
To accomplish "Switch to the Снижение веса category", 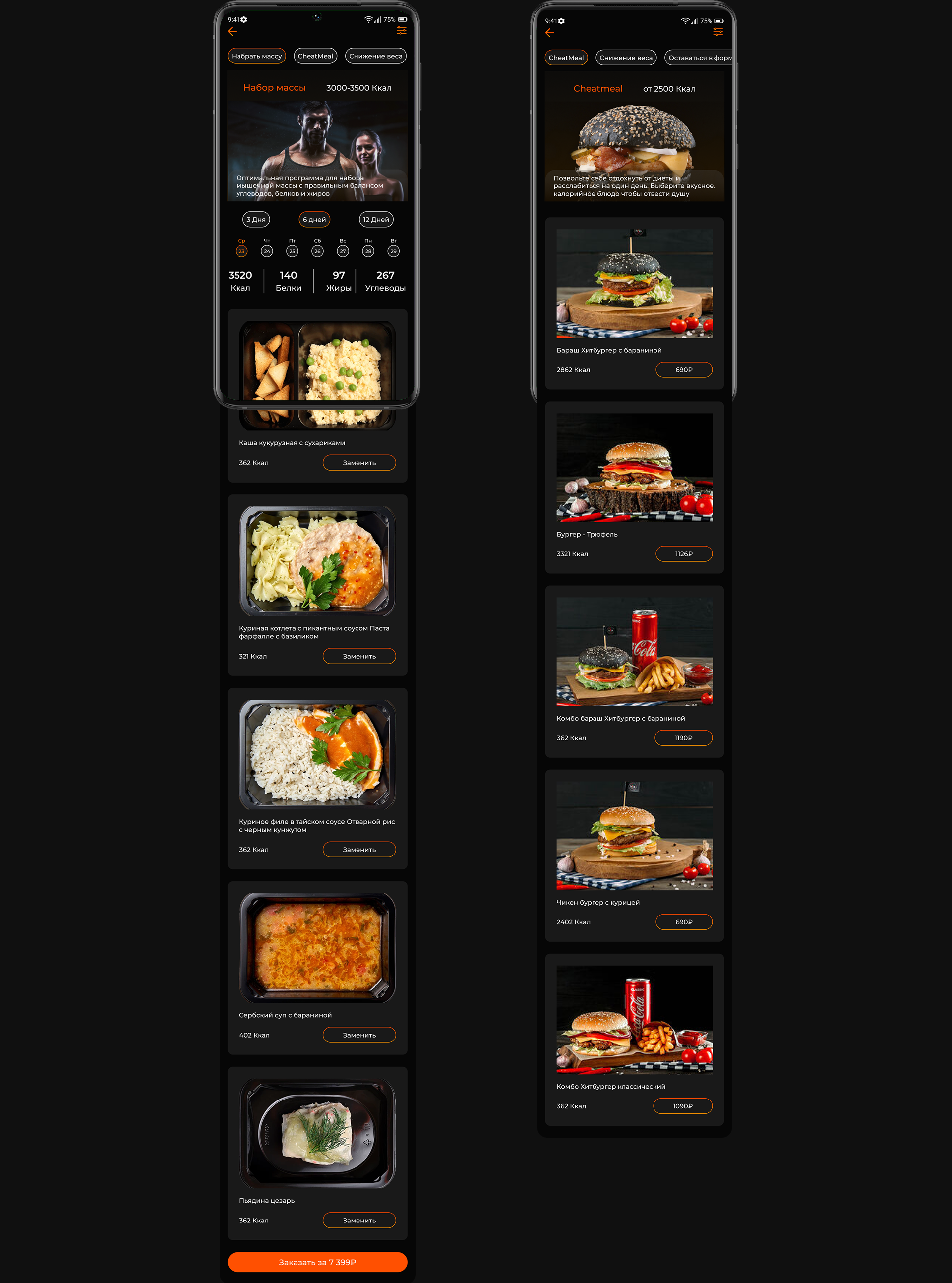I will (x=375, y=56).
